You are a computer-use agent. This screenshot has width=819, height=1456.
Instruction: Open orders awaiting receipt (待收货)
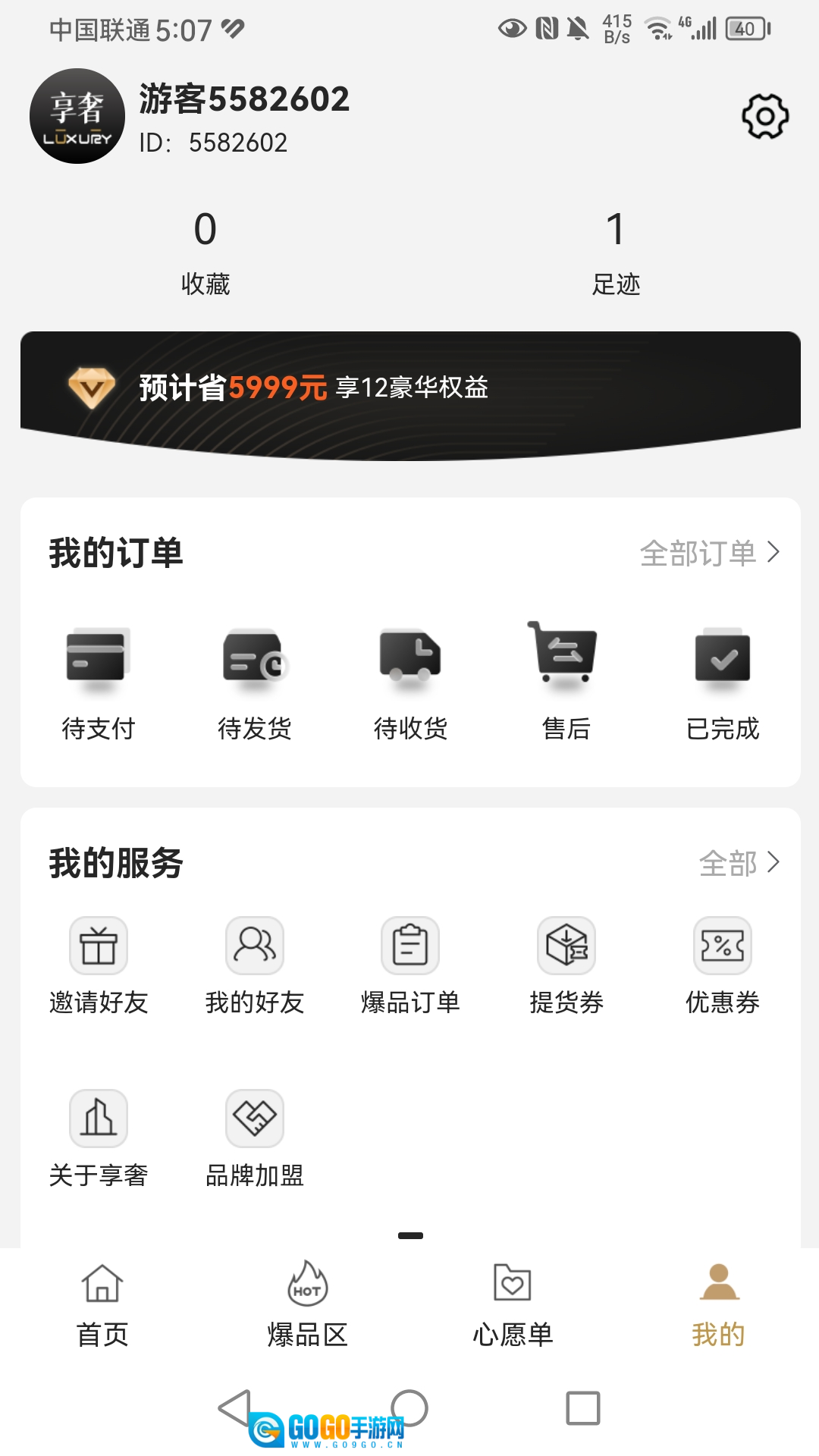click(410, 680)
